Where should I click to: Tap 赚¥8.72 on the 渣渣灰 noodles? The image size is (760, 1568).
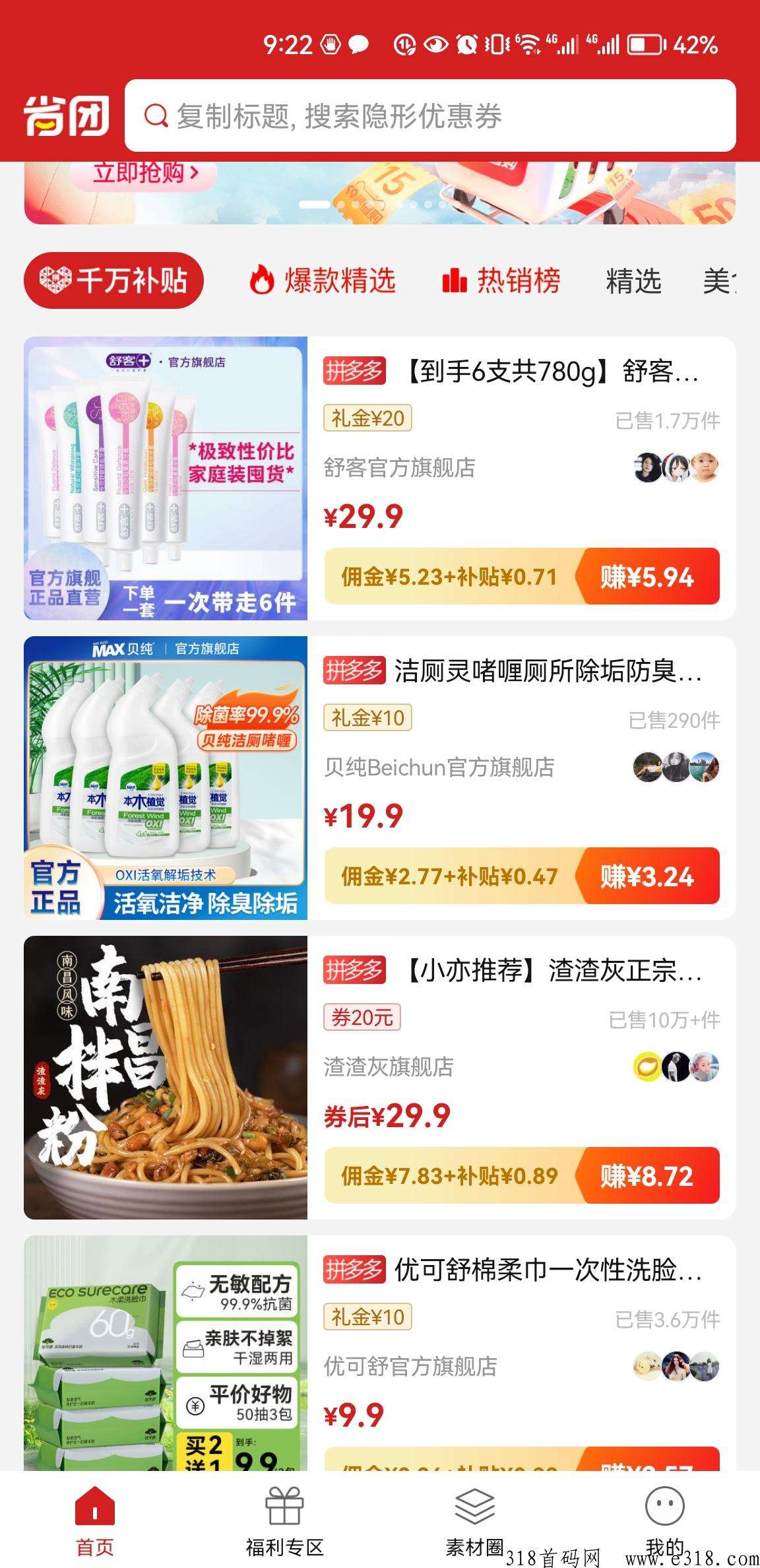click(647, 1176)
